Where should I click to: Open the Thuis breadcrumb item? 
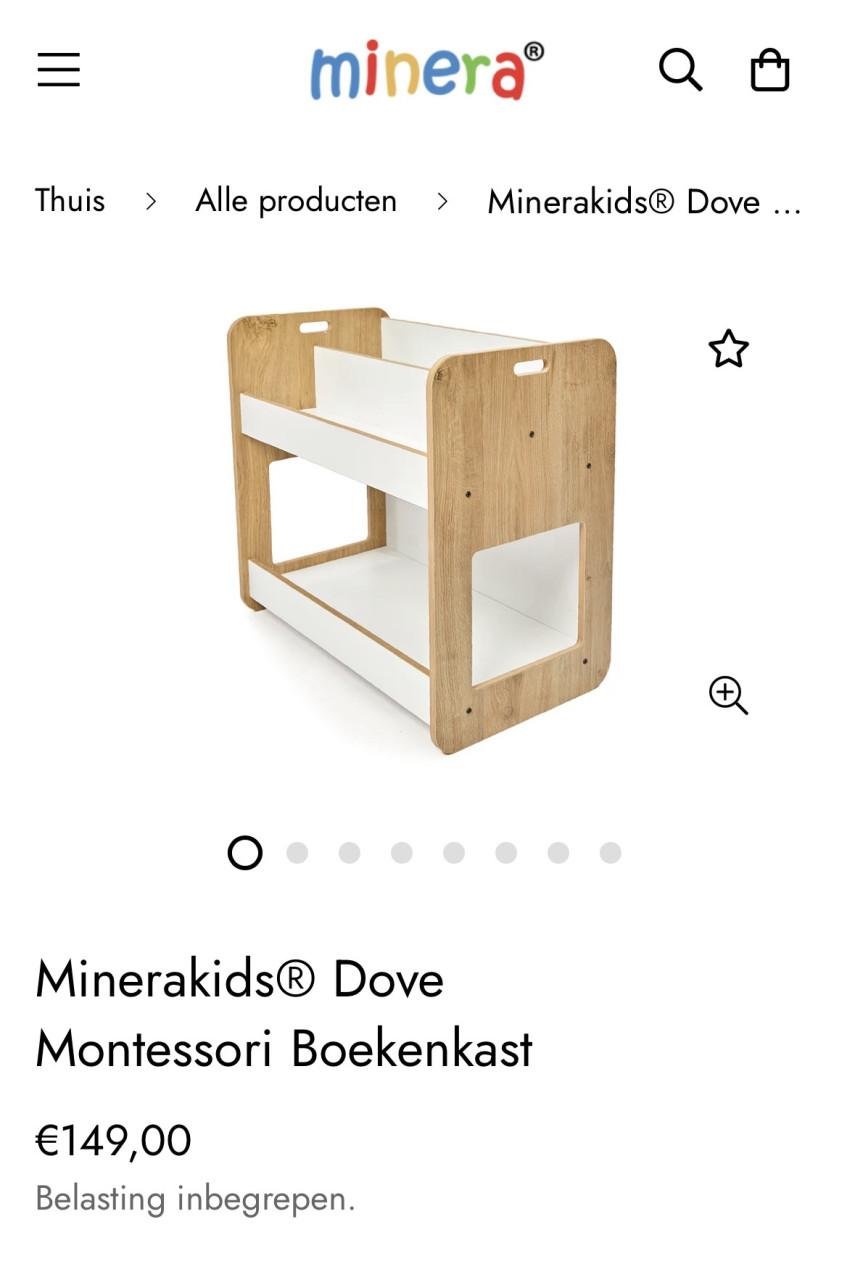coord(69,200)
